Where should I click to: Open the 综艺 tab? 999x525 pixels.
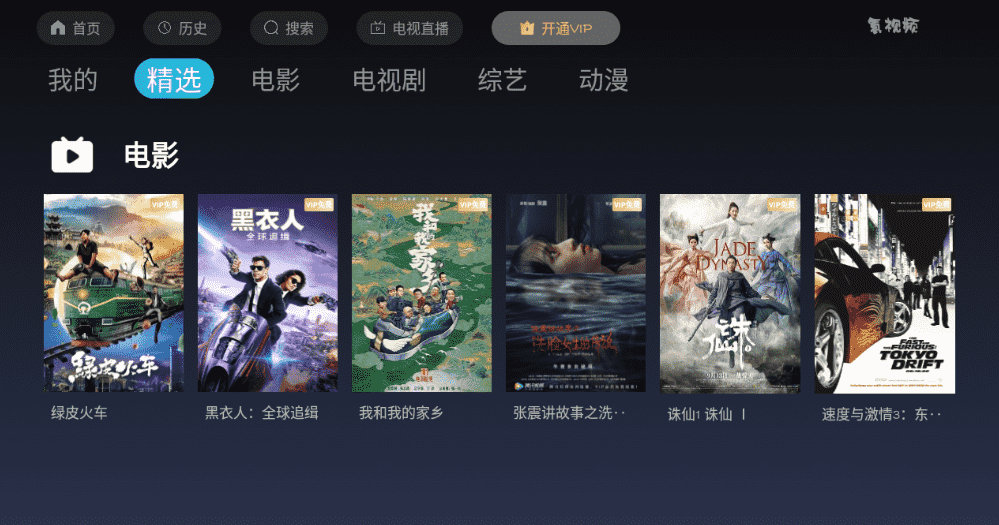pos(502,80)
